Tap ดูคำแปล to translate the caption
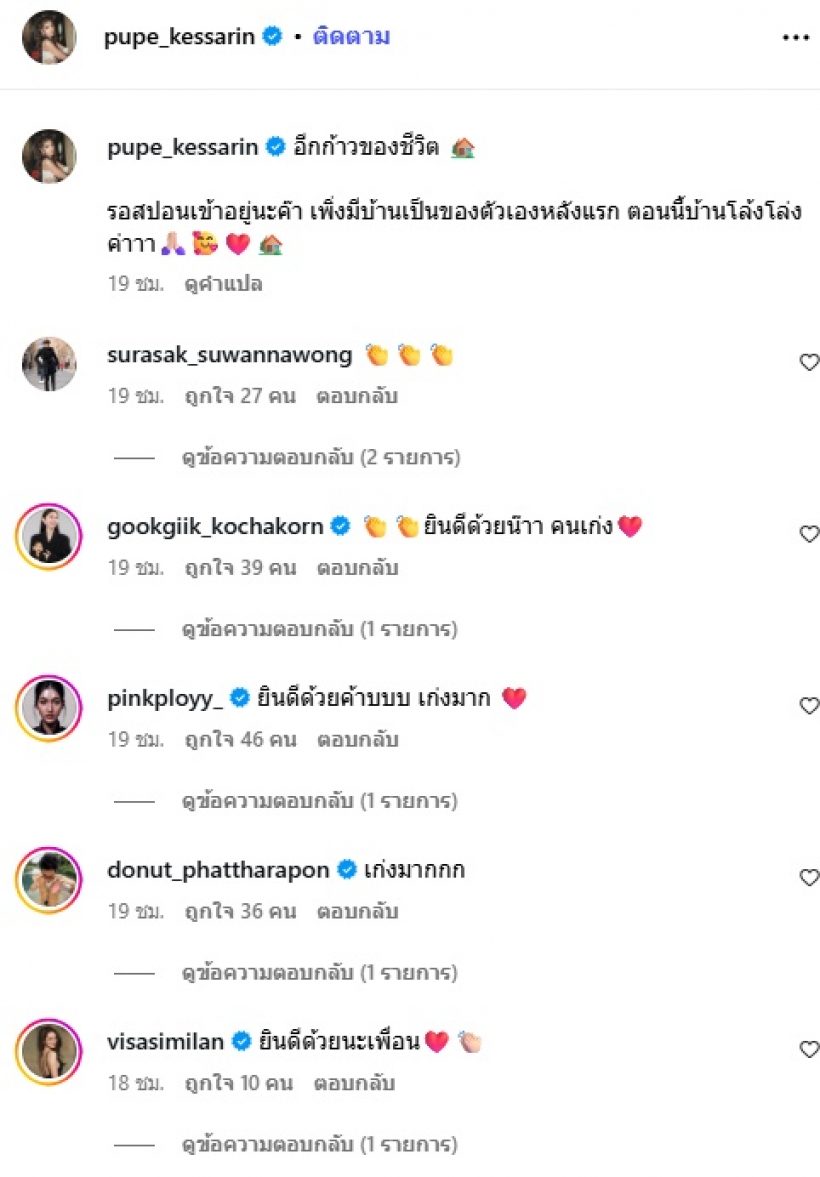The width and height of the screenshot is (820, 1177). 224,284
